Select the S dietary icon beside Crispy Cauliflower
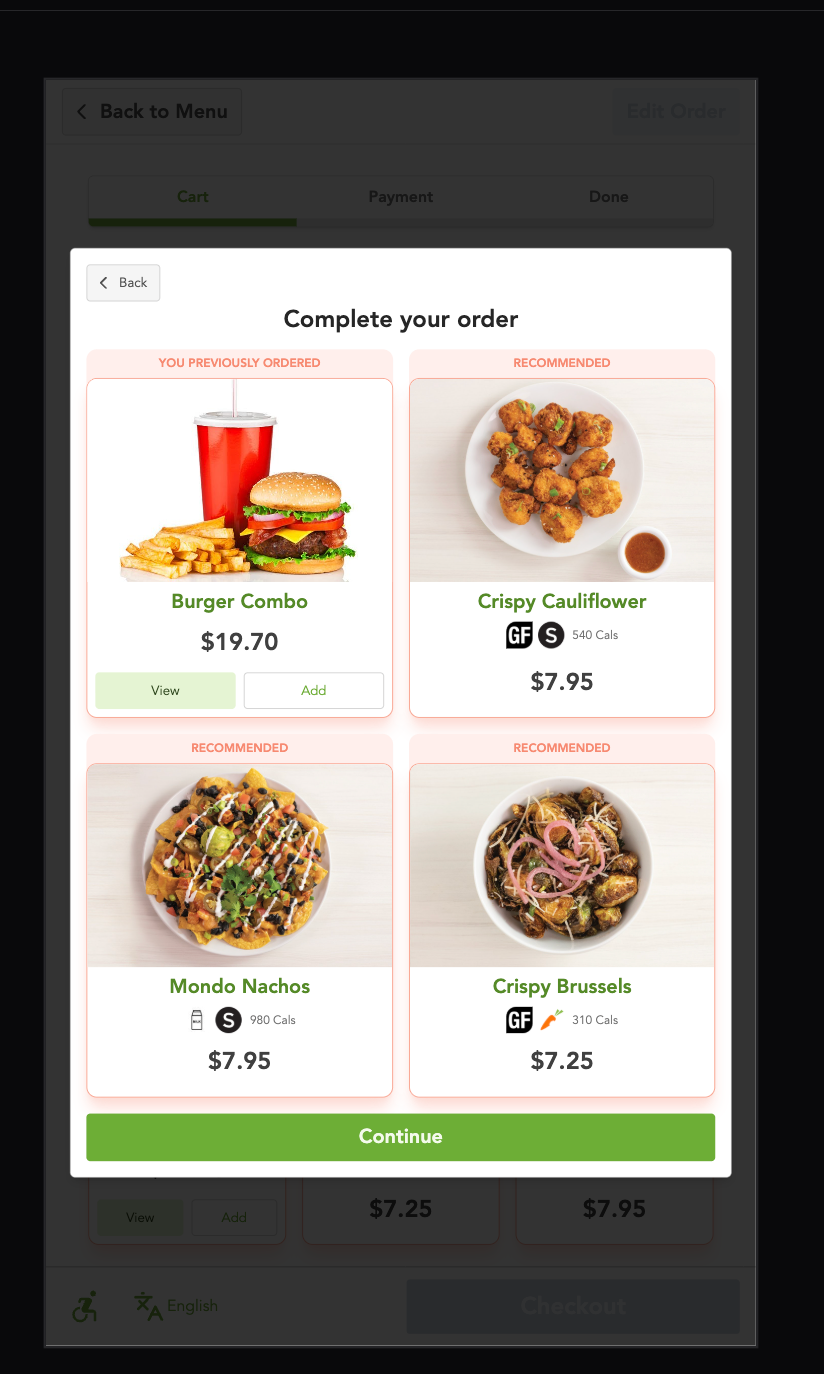Image resolution: width=824 pixels, height=1374 pixels. point(551,634)
